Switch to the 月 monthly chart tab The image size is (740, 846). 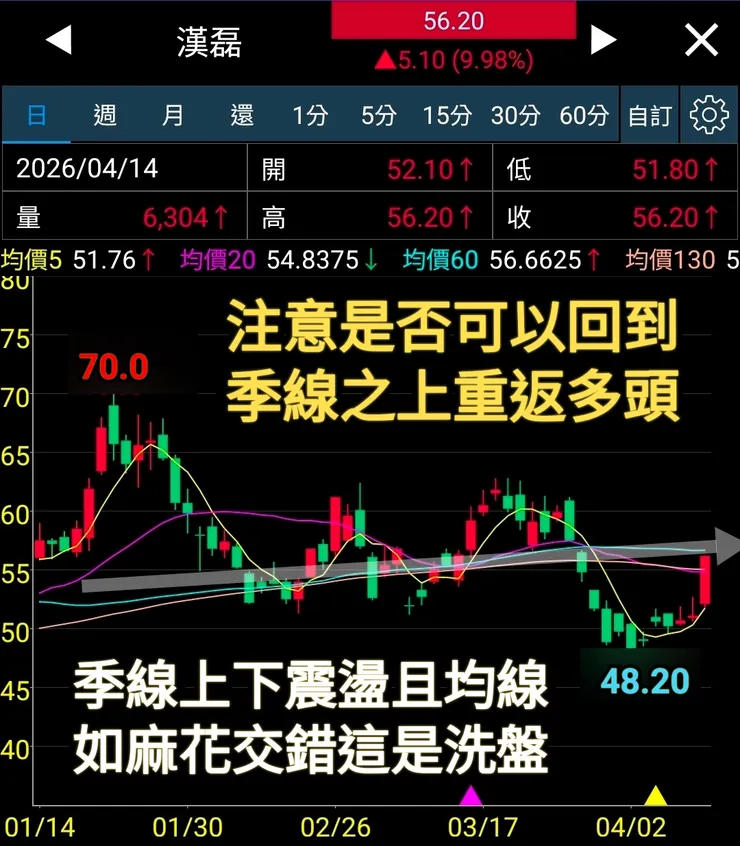[172, 114]
